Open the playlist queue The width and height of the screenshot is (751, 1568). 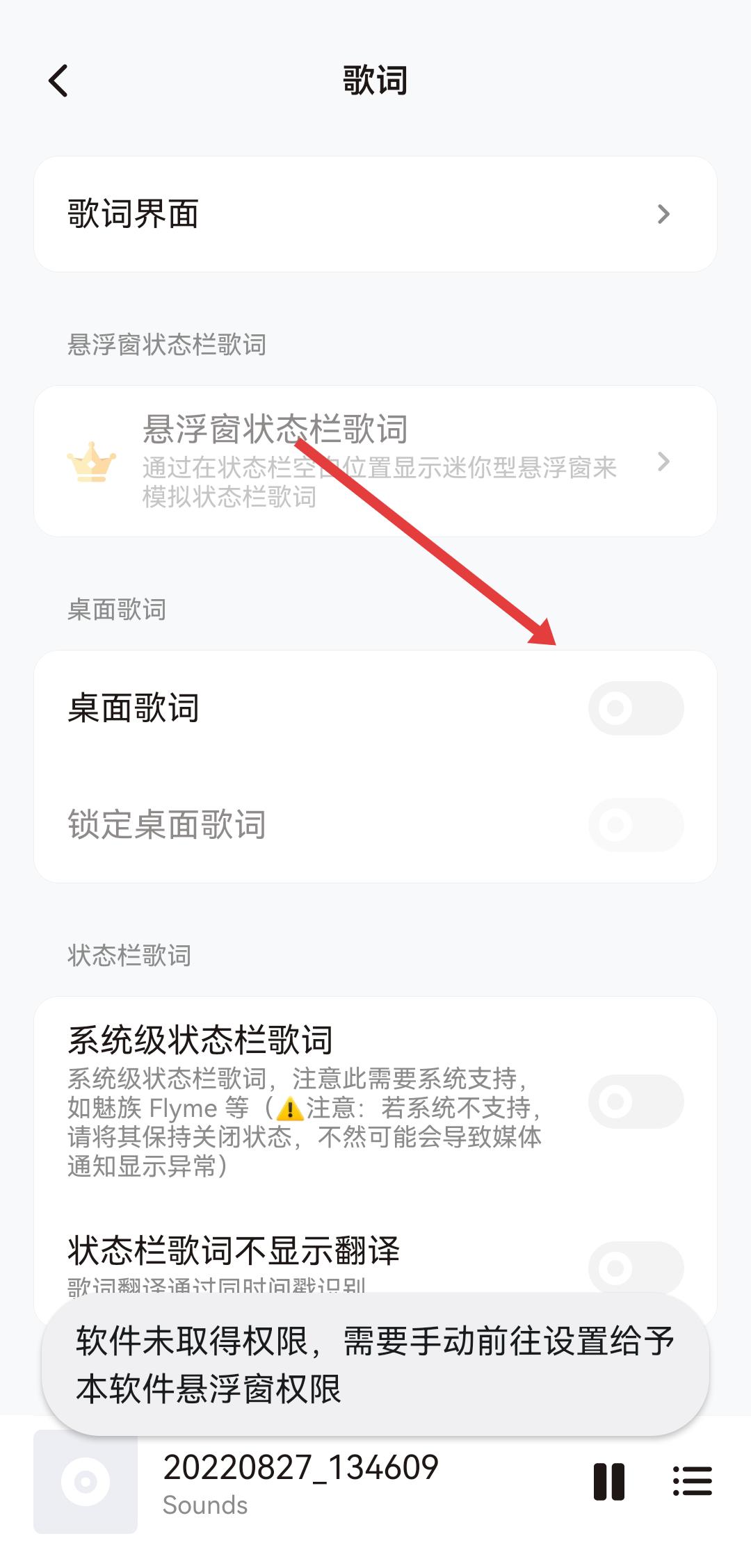point(693,1481)
